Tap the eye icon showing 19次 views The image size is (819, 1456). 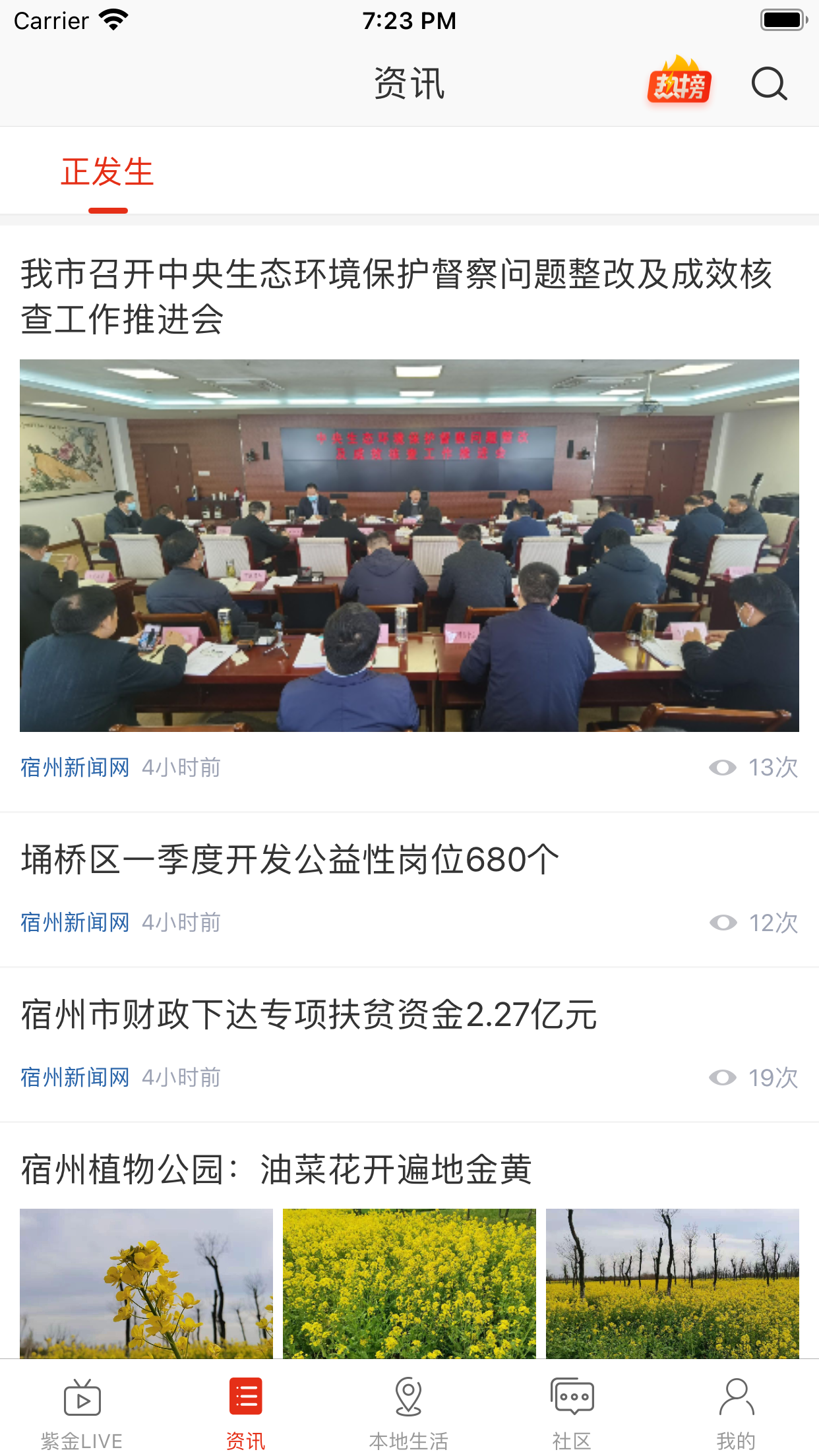724,1078
